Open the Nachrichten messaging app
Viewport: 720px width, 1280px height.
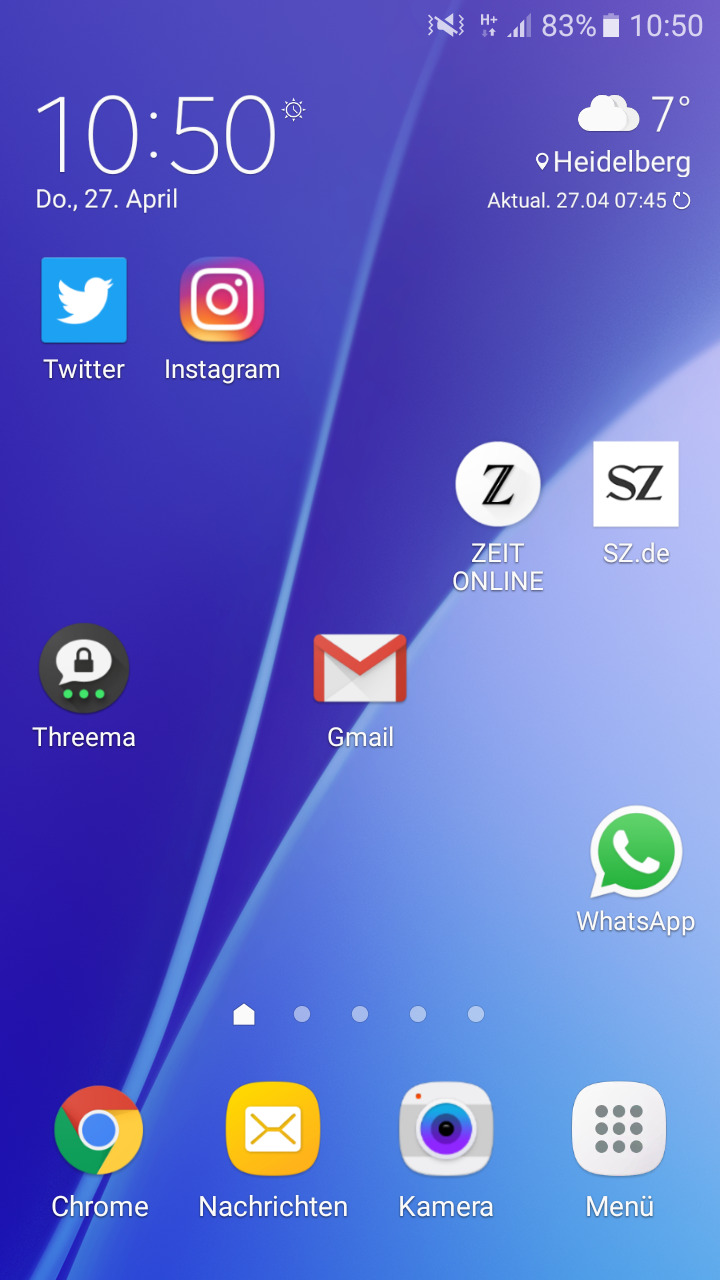[273, 1130]
